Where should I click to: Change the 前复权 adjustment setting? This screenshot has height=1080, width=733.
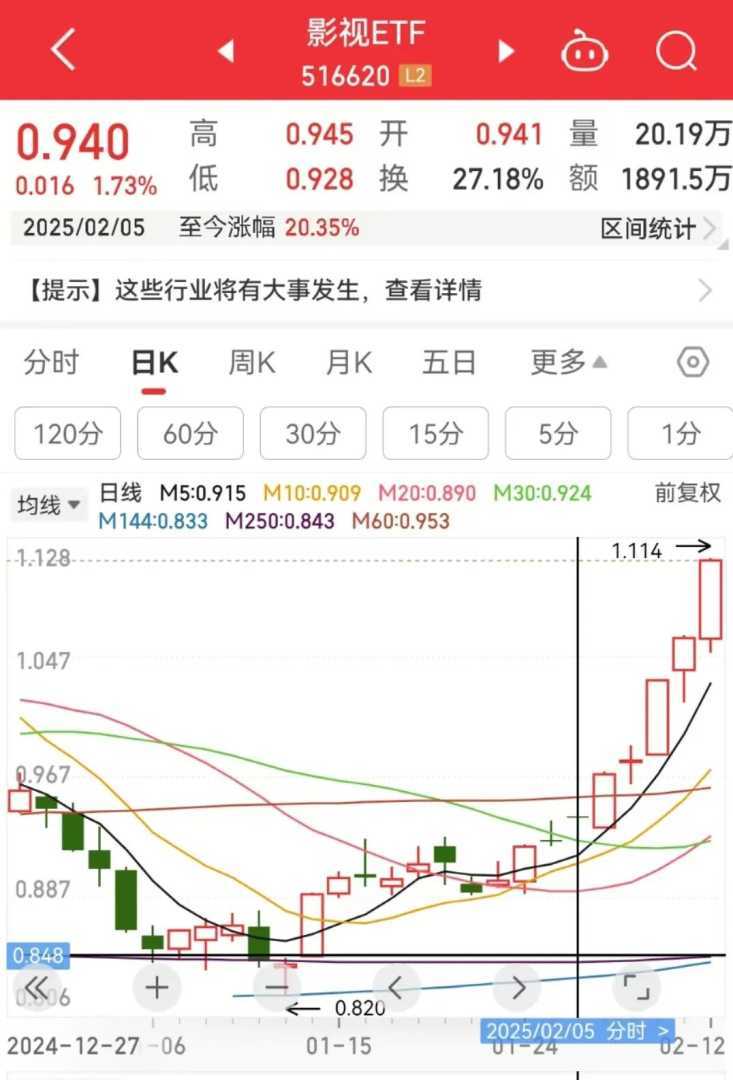tap(688, 493)
